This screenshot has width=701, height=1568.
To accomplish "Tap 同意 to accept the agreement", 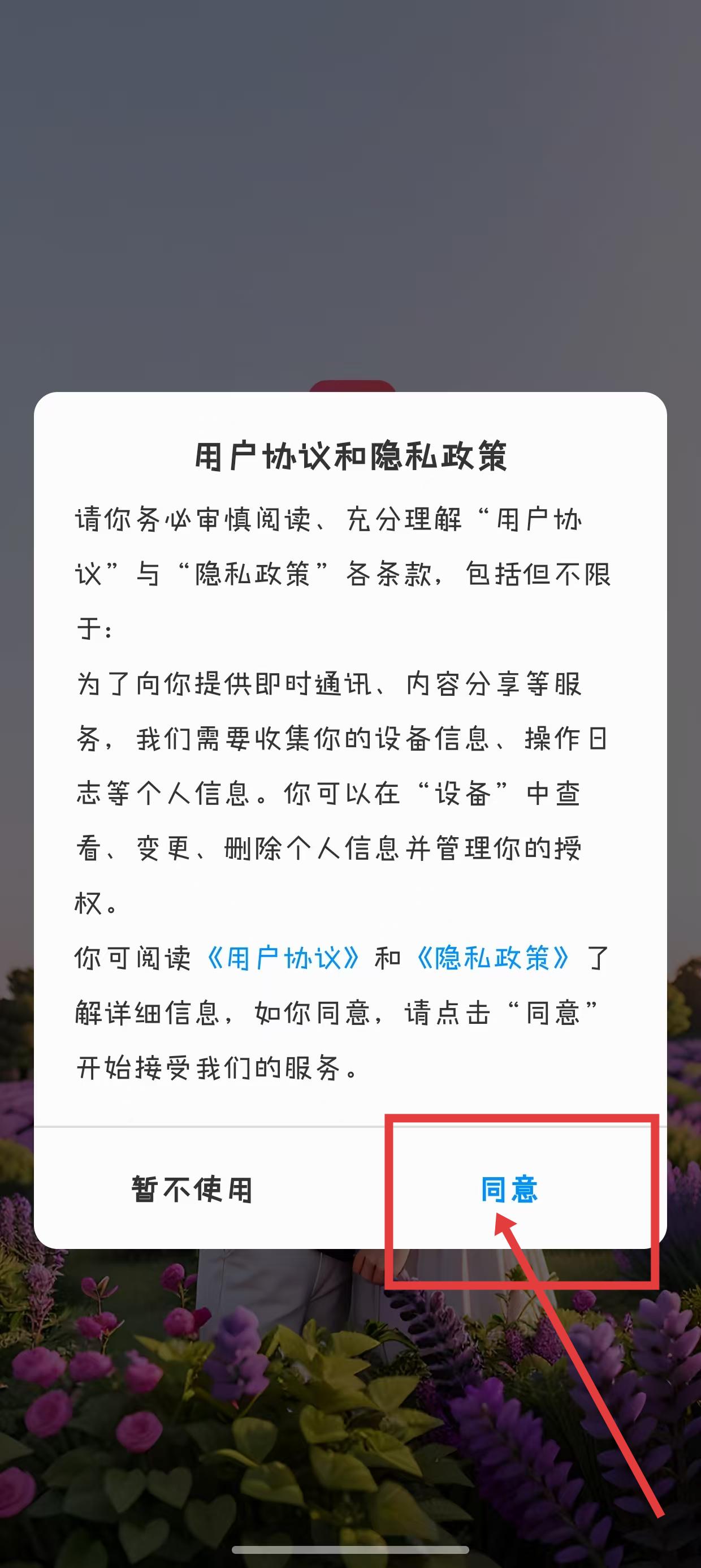I will [509, 1189].
